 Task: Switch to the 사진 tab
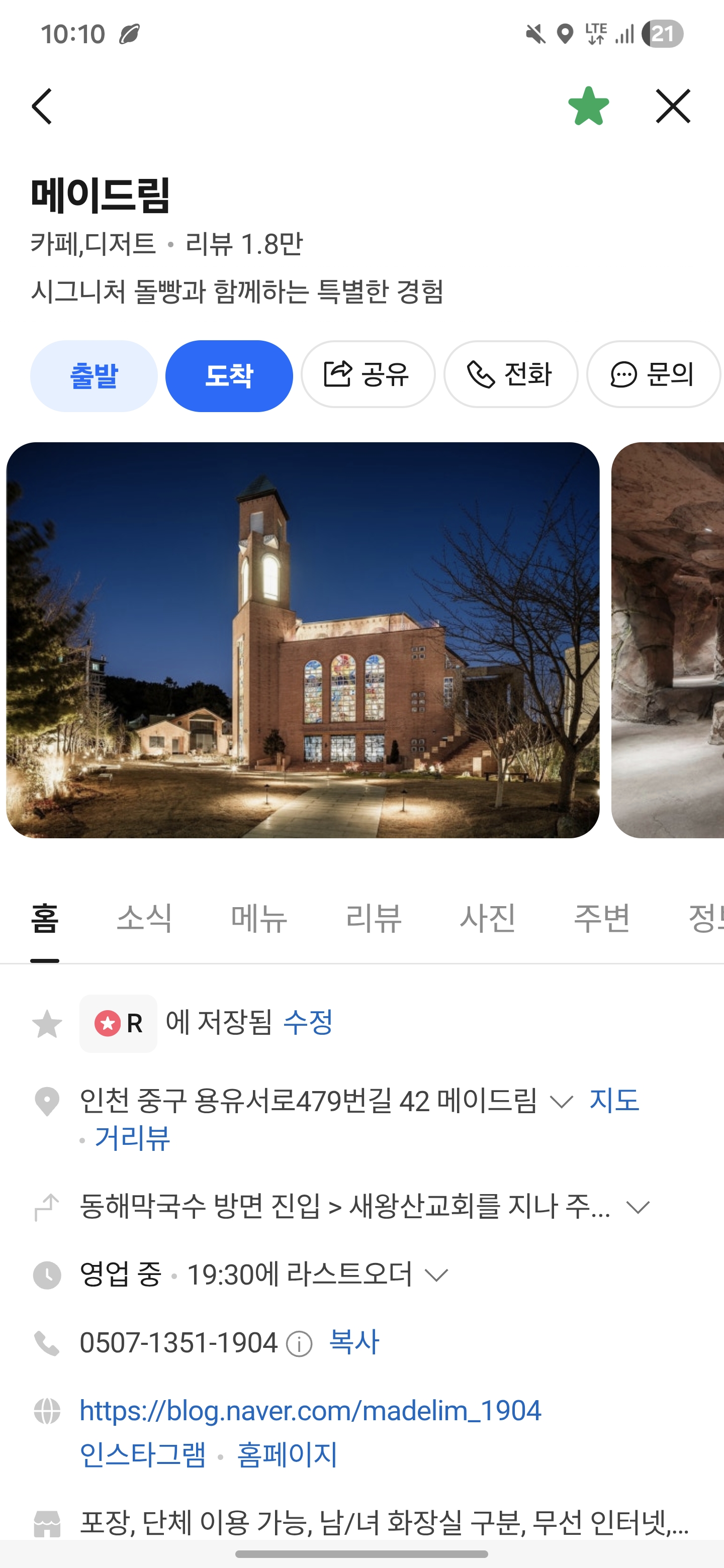point(487,918)
